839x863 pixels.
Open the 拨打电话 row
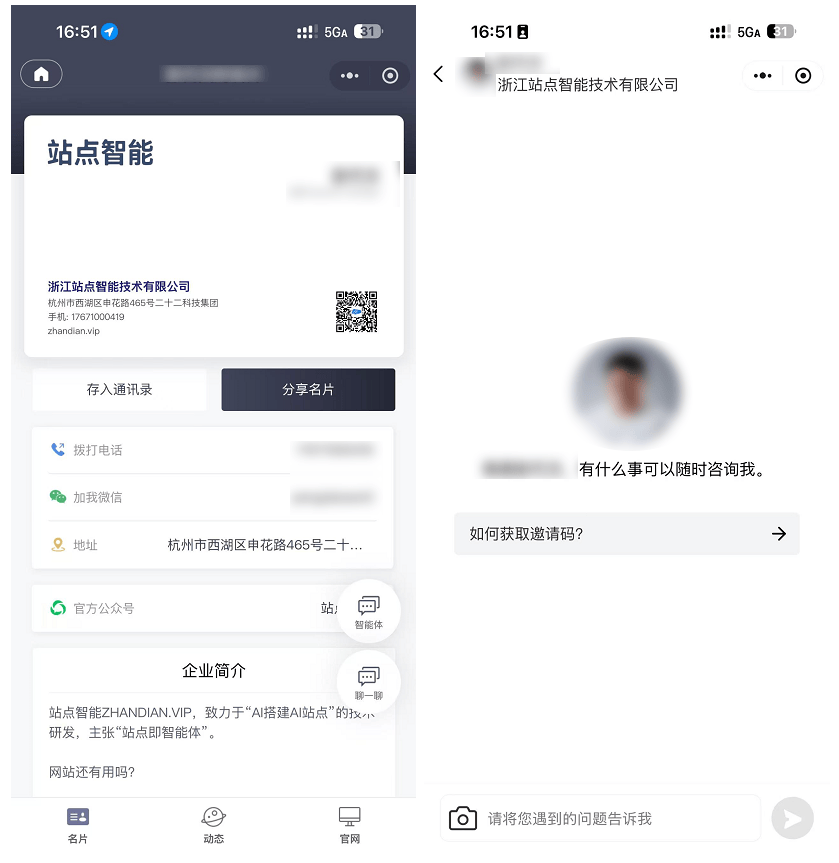tap(212, 450)
